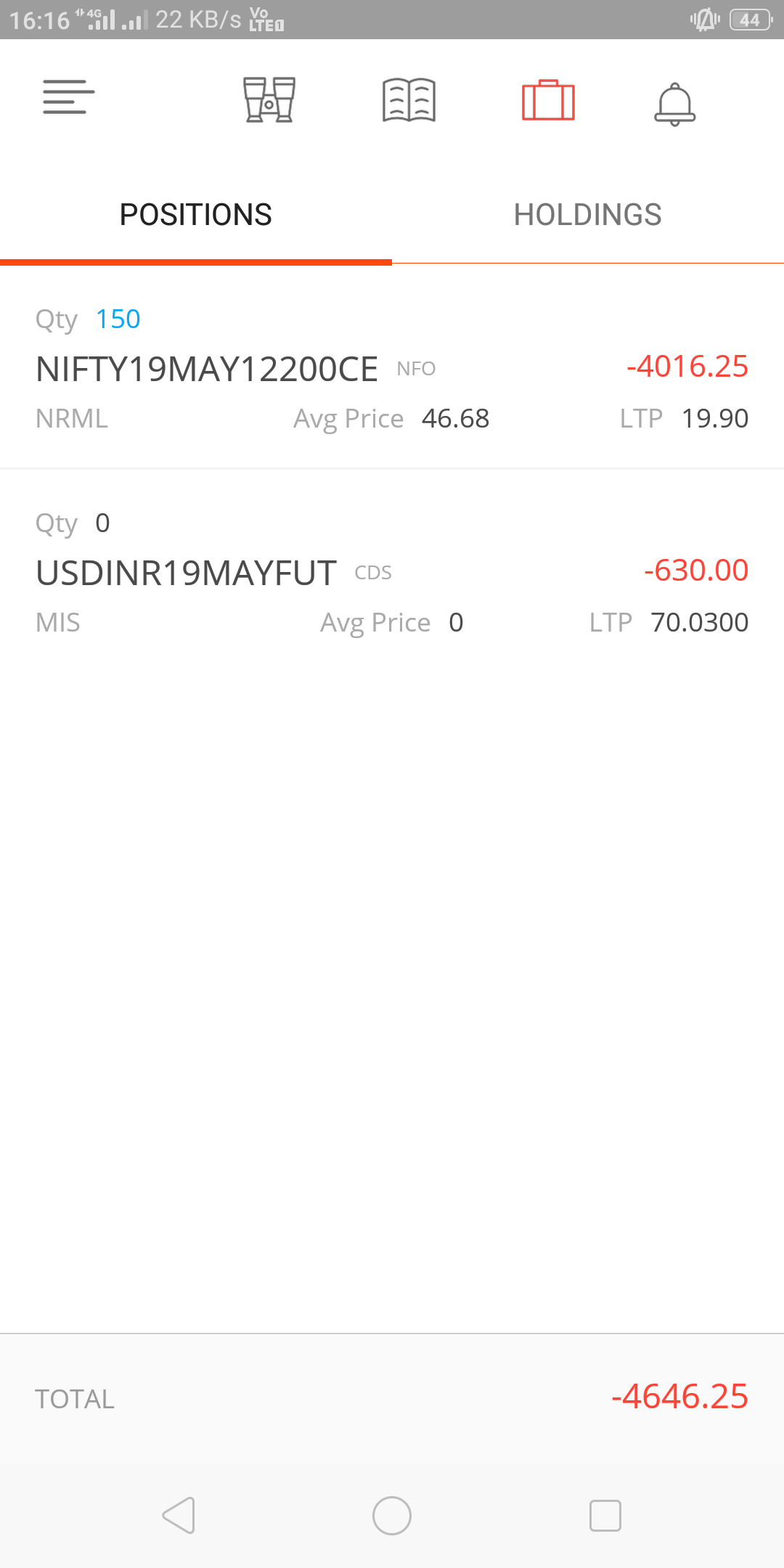Image resolution: width=784 pixels, height=1568 pixels.
Task: Go back using system back button
Action: pos(179,1516)
